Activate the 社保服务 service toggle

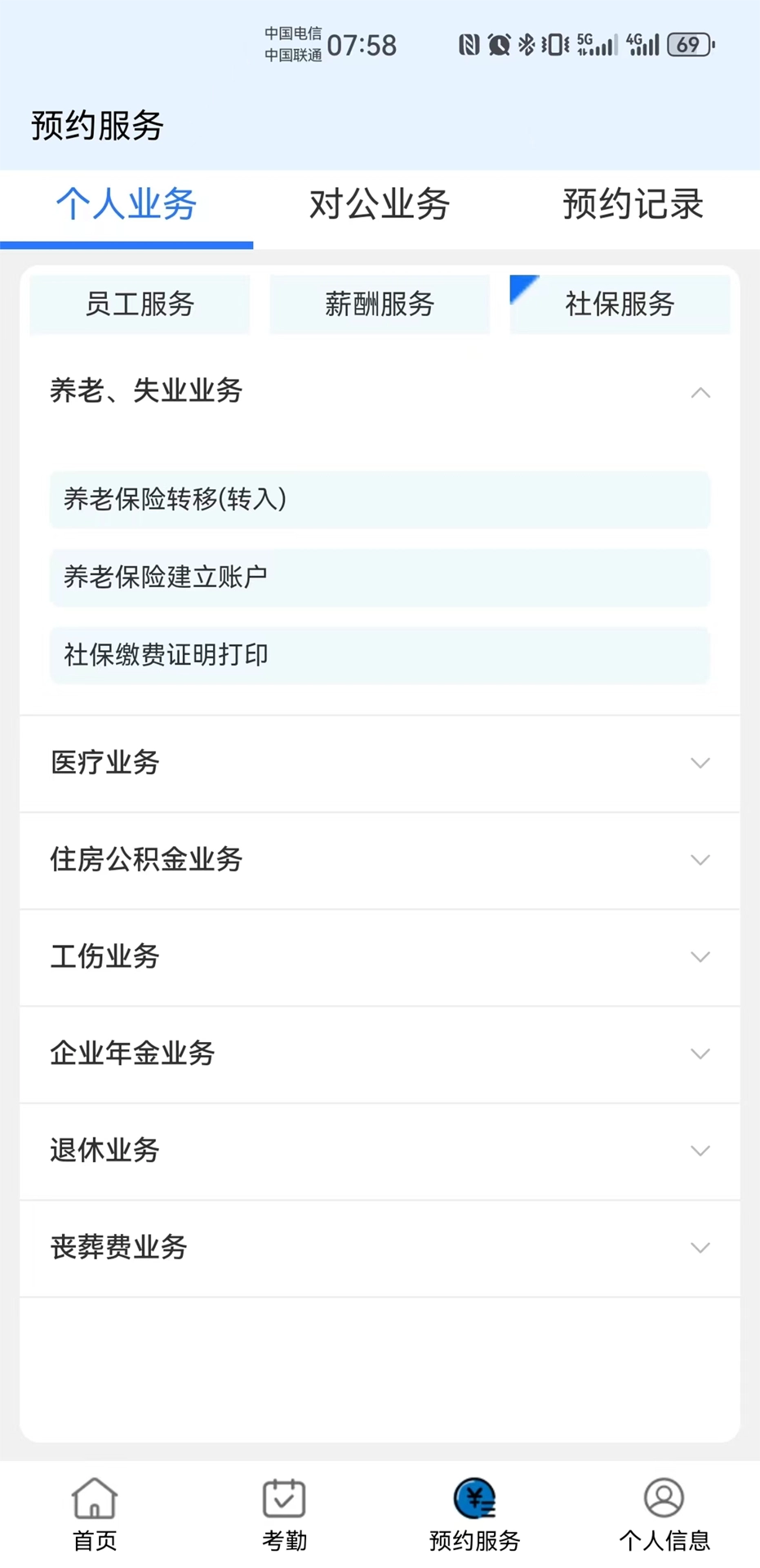click(619, 305)
